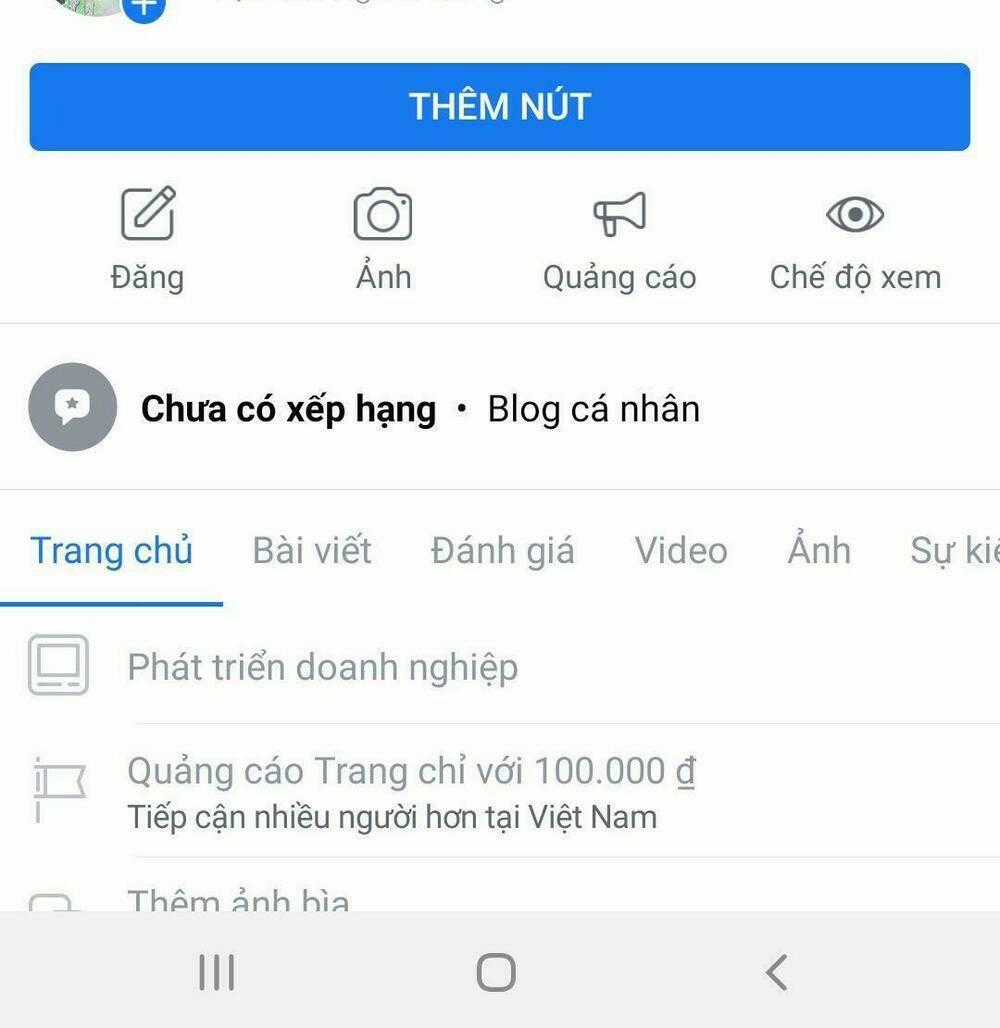Open ads via the Quảng cáo megaphone icon
The height and width of the screenshot is (1028, 1000).
pyautogui.click(x=620, y=212)
